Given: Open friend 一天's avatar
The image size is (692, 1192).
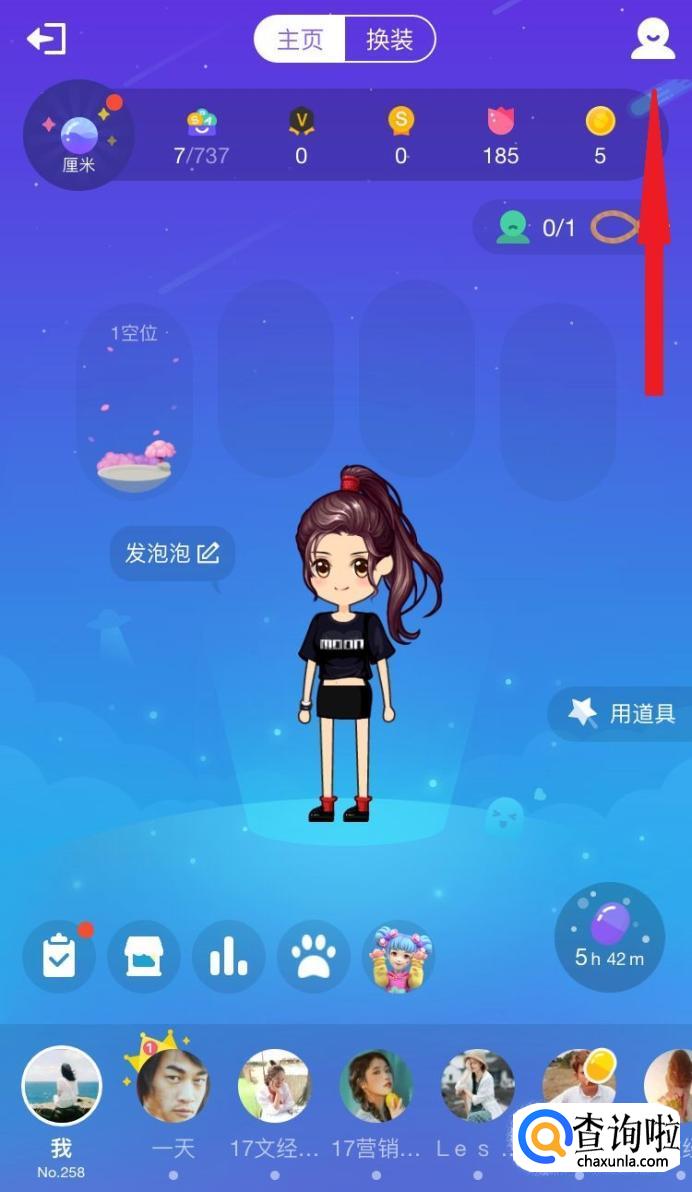Looking at the screenshot, I should 172,1087.
